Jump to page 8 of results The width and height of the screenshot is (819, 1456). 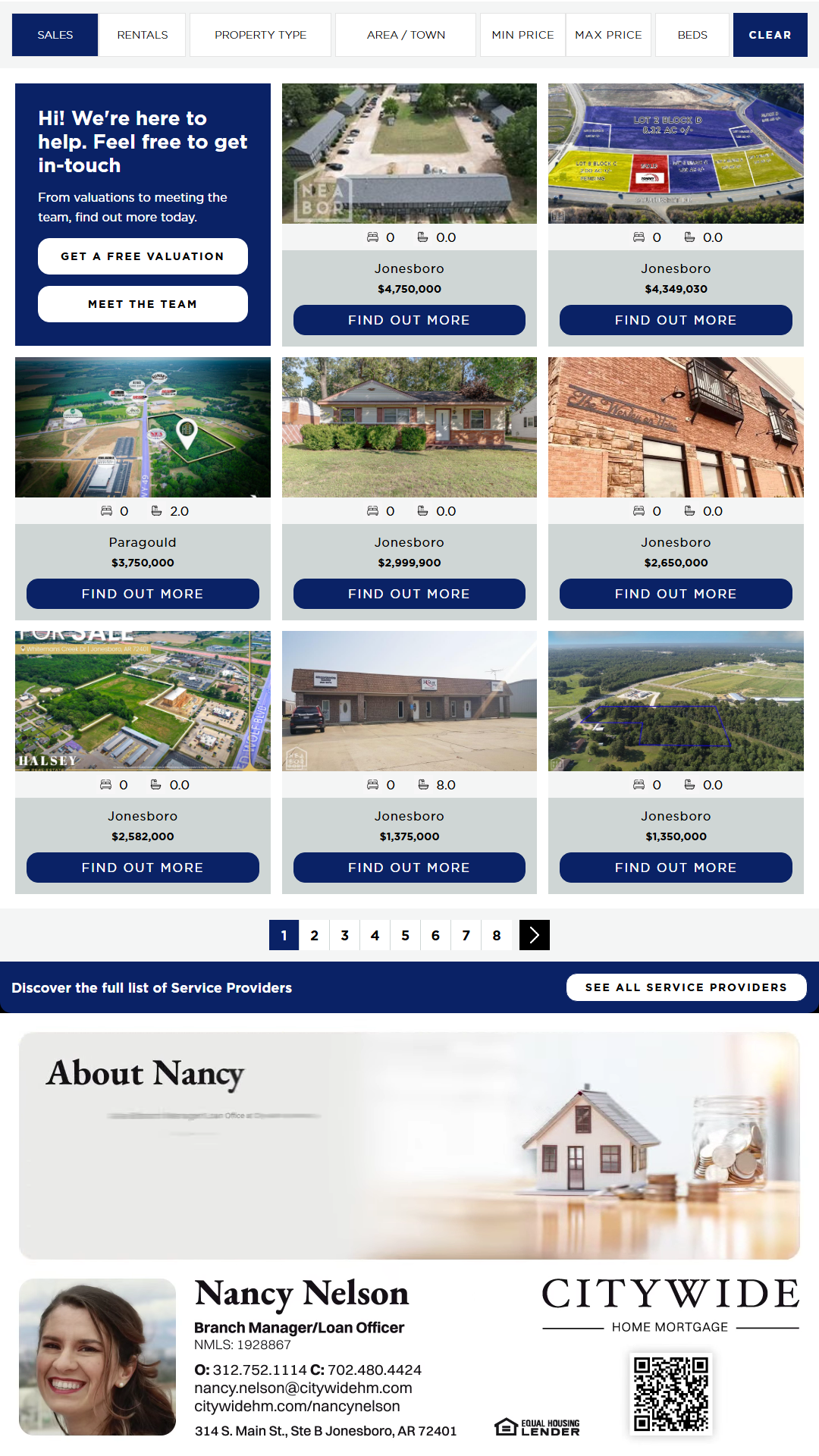pyautogui.click(x=497, y=935)
